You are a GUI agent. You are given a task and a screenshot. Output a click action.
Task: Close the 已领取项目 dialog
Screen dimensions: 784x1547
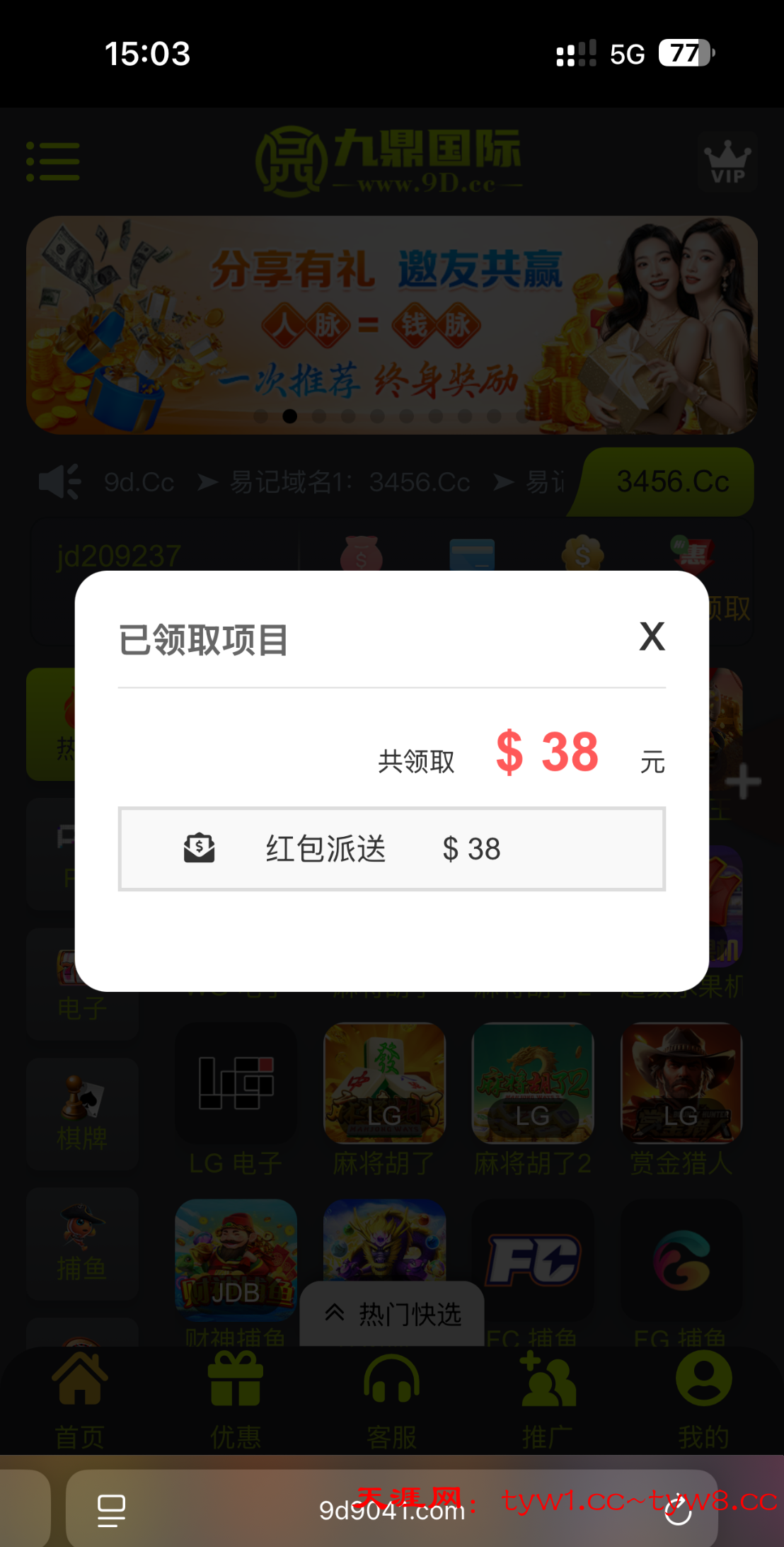[652, 636]
